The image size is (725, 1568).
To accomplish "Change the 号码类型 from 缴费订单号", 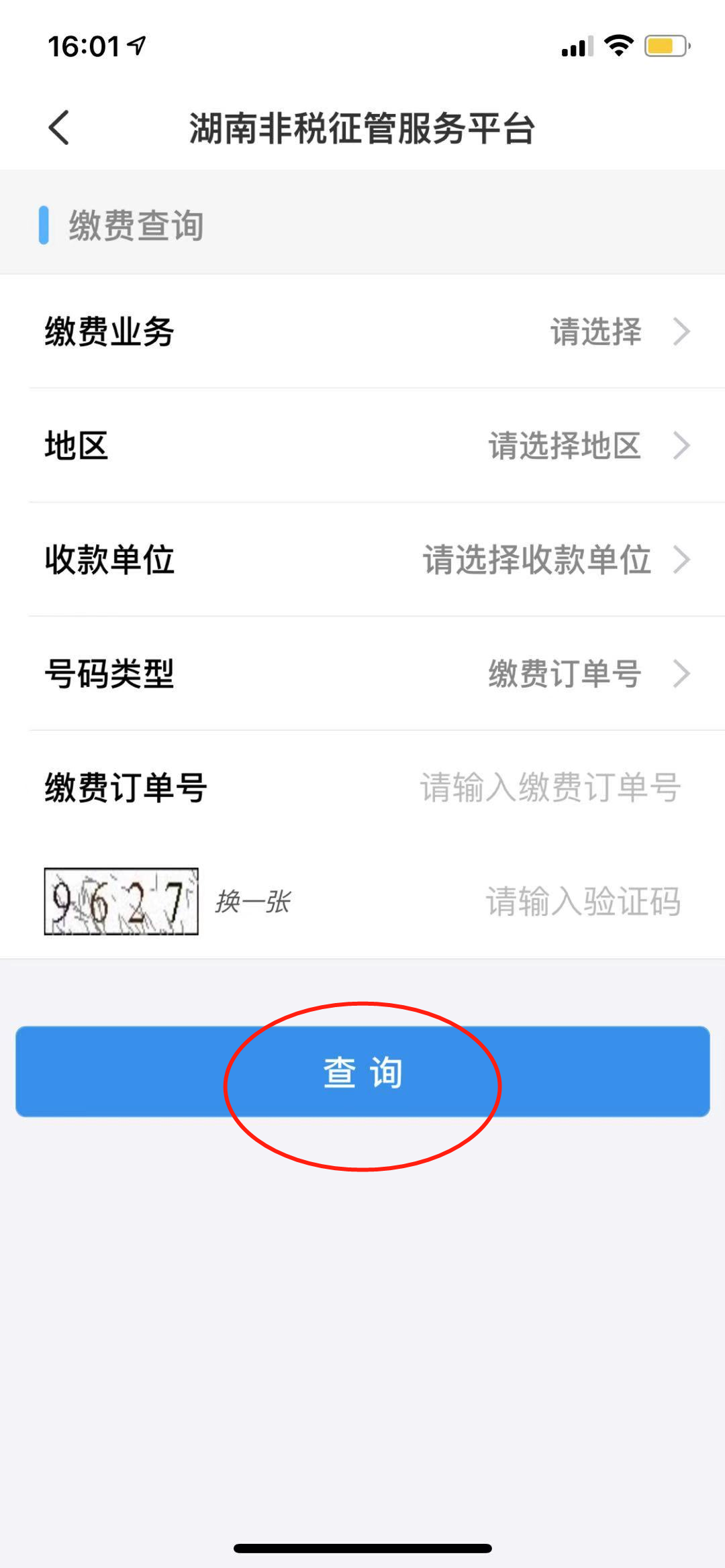I will [564, 673].
